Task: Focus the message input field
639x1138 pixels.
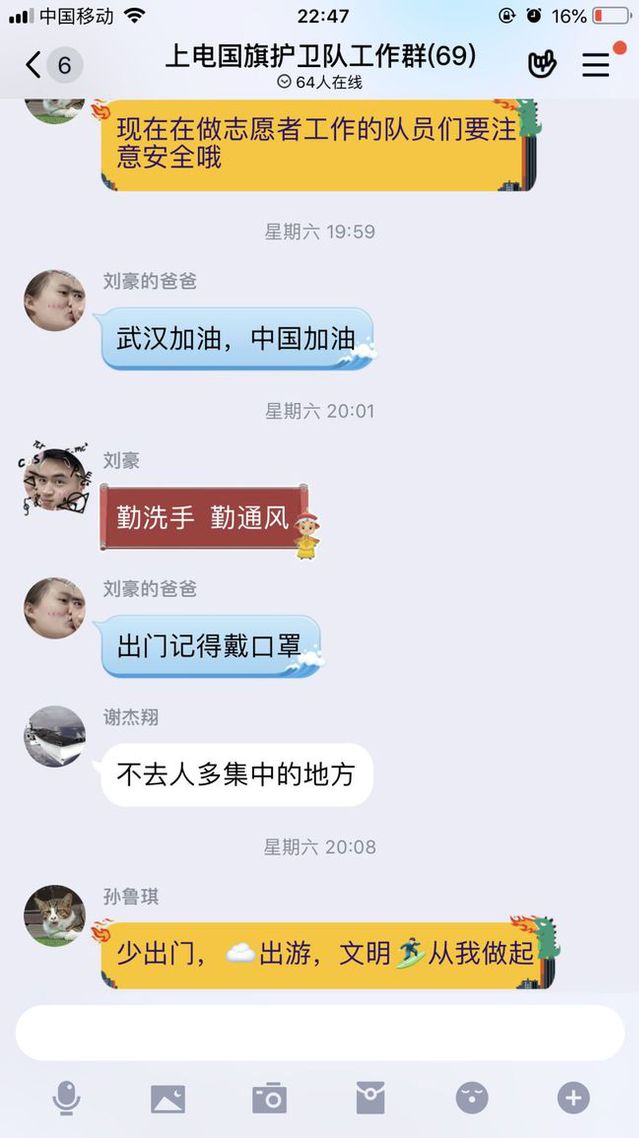Action: (319, 1032)
